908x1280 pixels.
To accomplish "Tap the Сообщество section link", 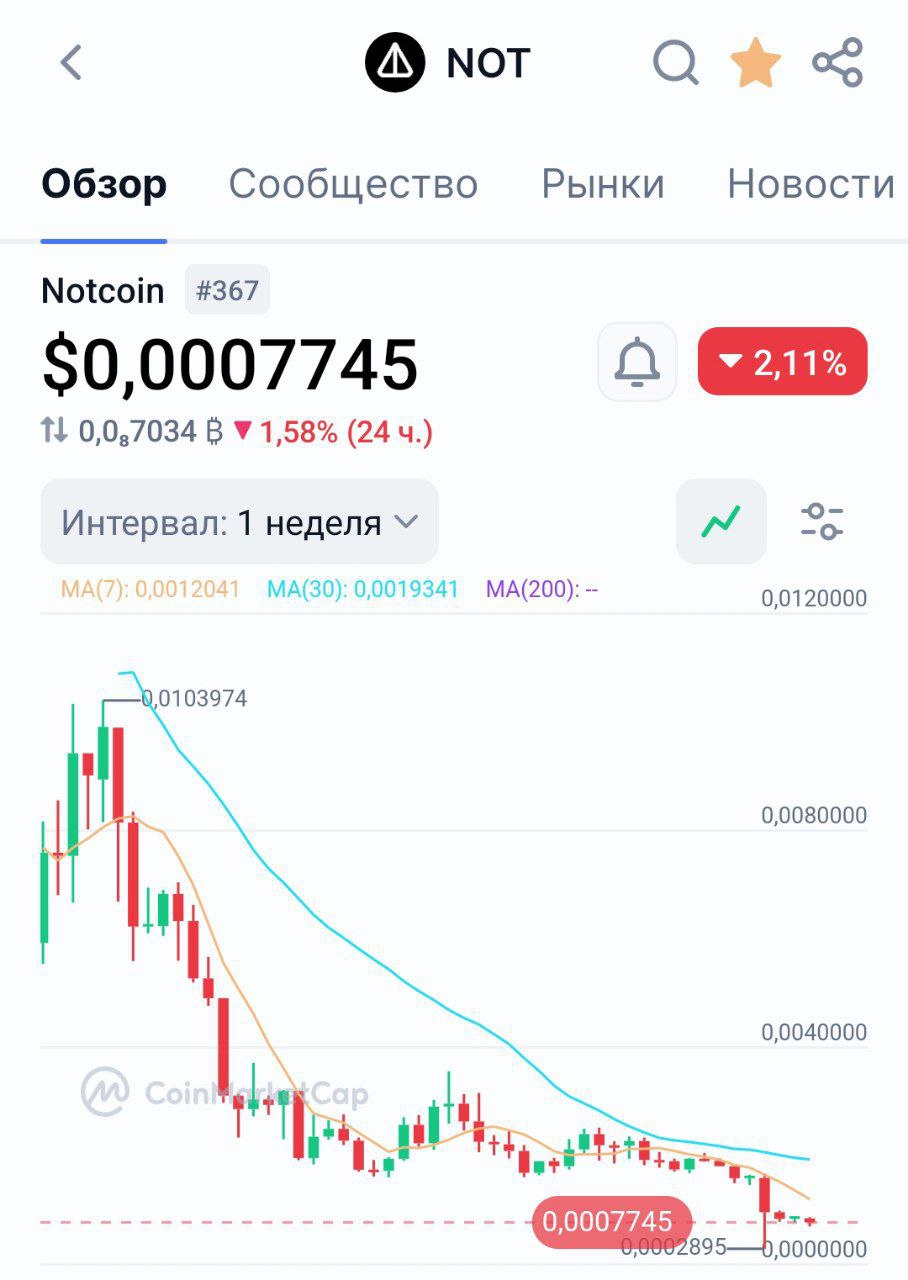I will click(x=354, y=184).
